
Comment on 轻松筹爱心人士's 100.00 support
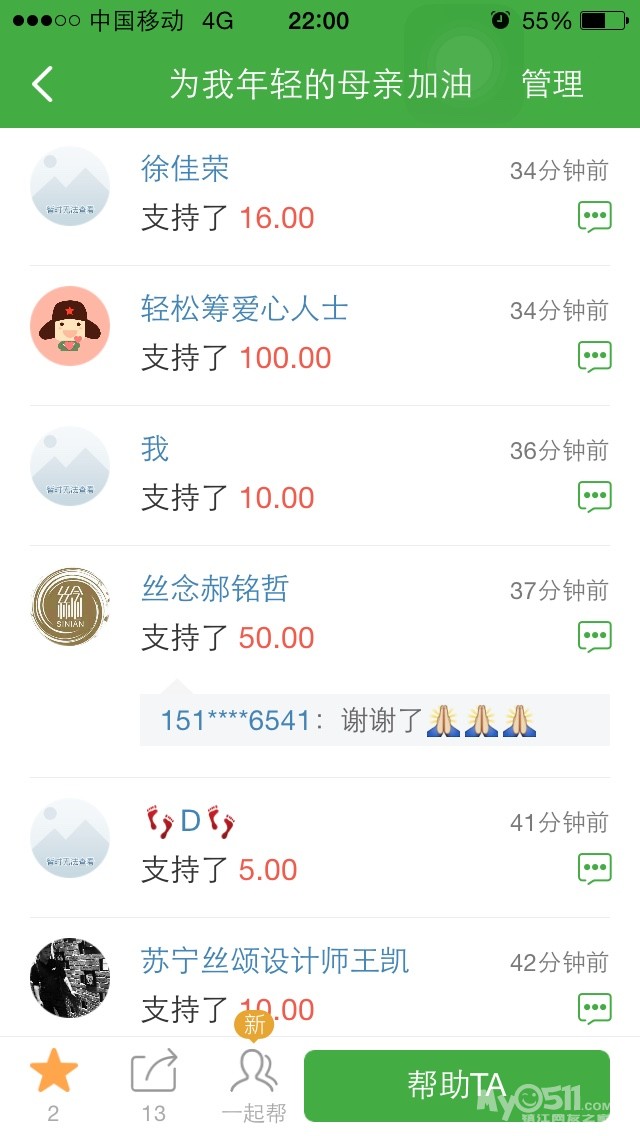tap(594, 356)
